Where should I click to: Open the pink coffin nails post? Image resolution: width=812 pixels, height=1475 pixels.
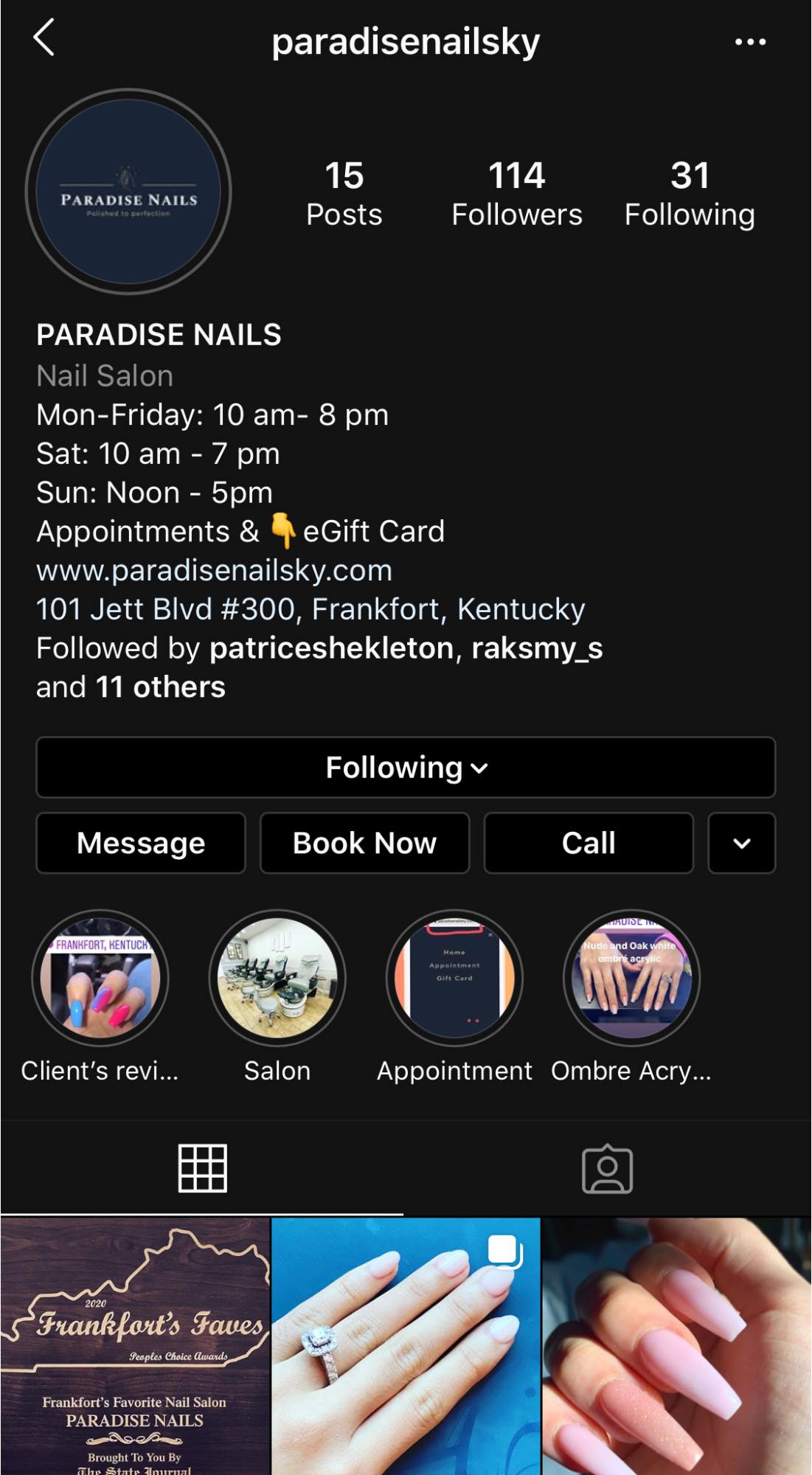coord(677,1347)
